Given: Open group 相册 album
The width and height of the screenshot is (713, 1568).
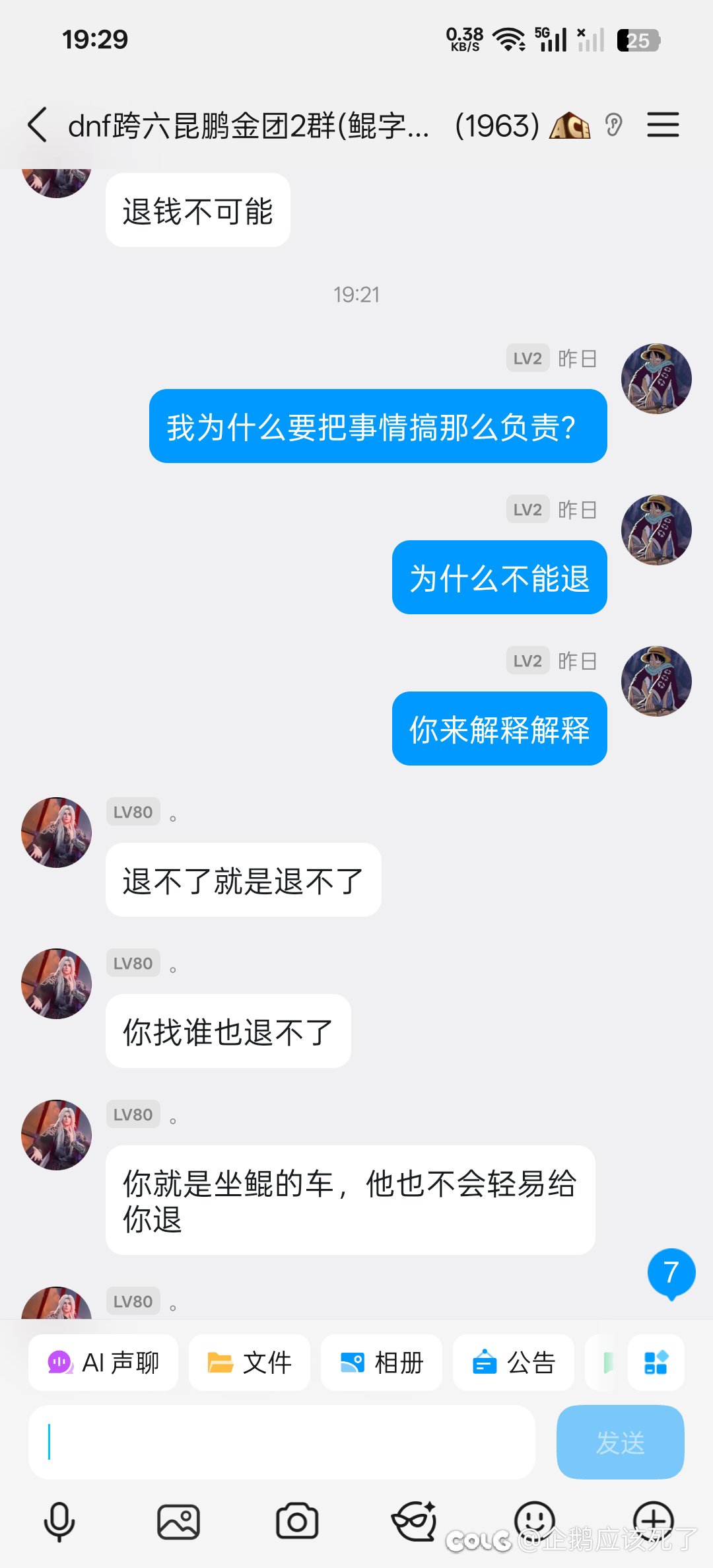Looking at the screenshot, I should point(381,1363).
